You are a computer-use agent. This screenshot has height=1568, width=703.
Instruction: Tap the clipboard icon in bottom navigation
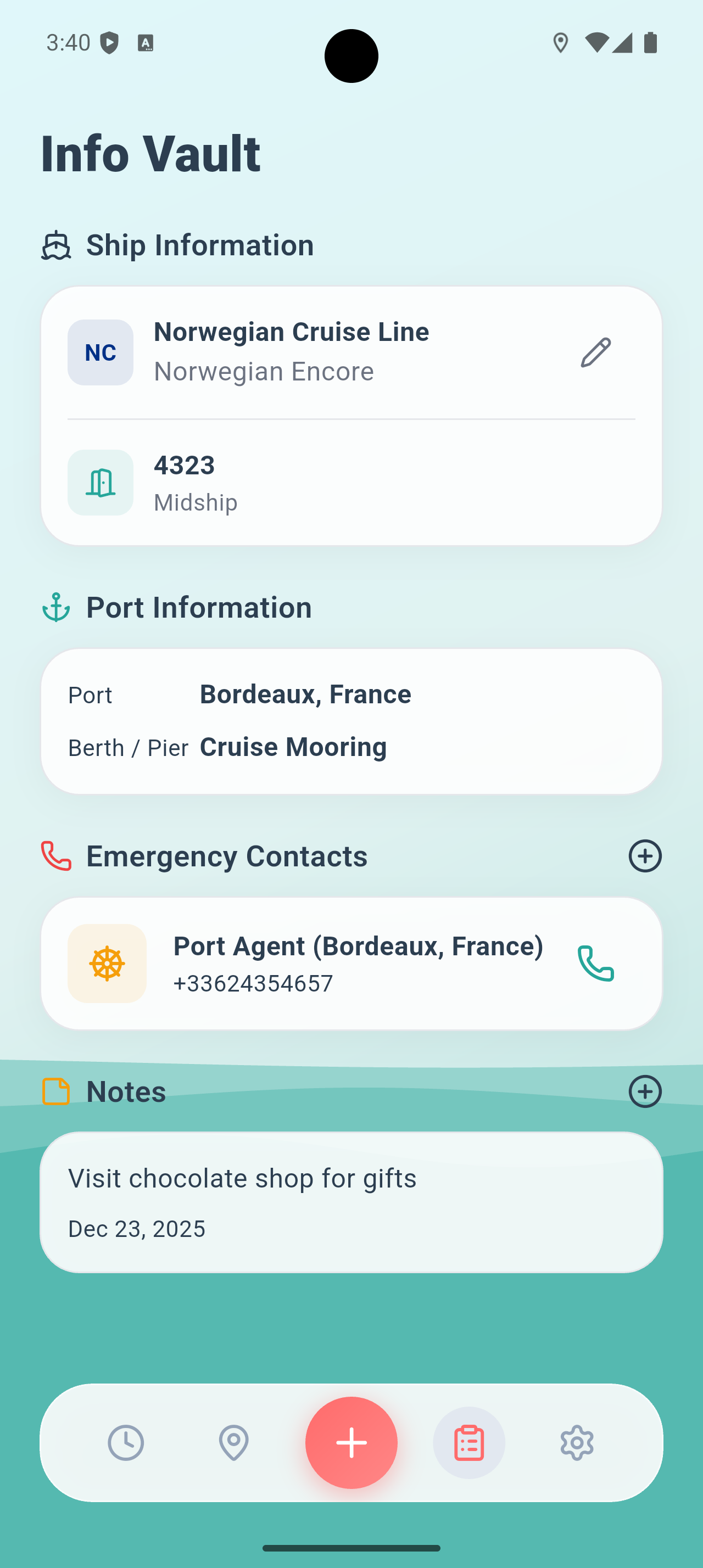coord(468,1442)
